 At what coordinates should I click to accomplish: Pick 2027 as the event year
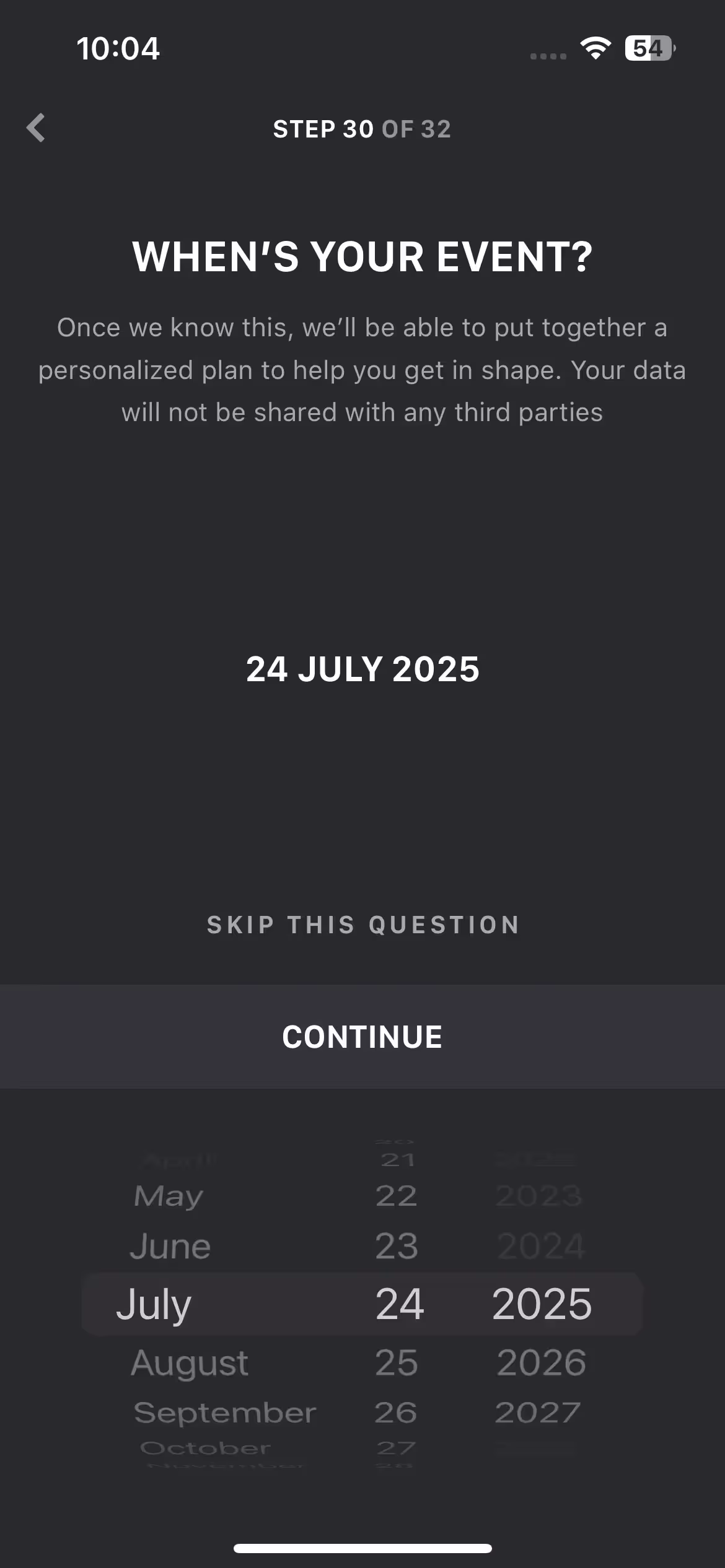(x=538, y=1413)
